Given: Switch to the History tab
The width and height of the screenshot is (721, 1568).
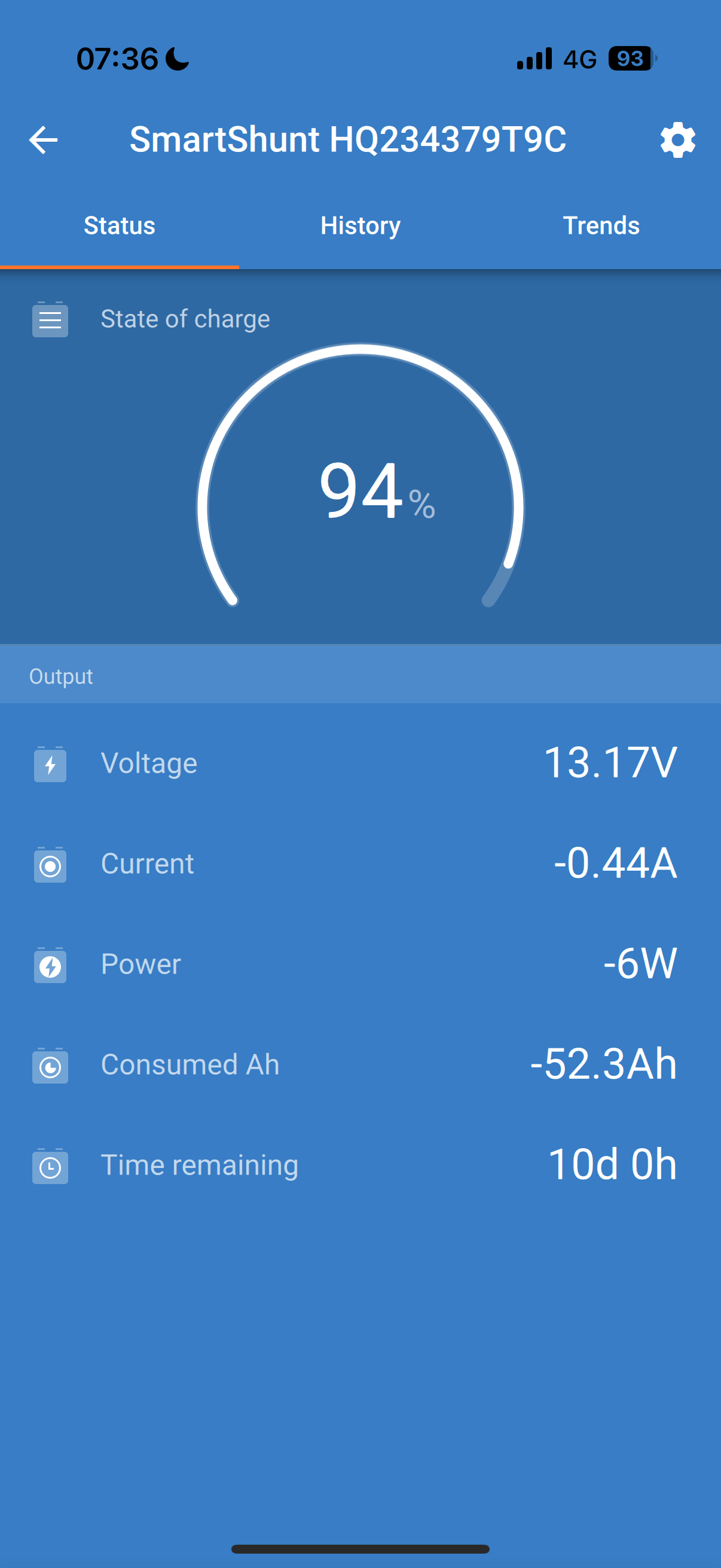Looking at the screenshot, I should (x=360, y=226).
